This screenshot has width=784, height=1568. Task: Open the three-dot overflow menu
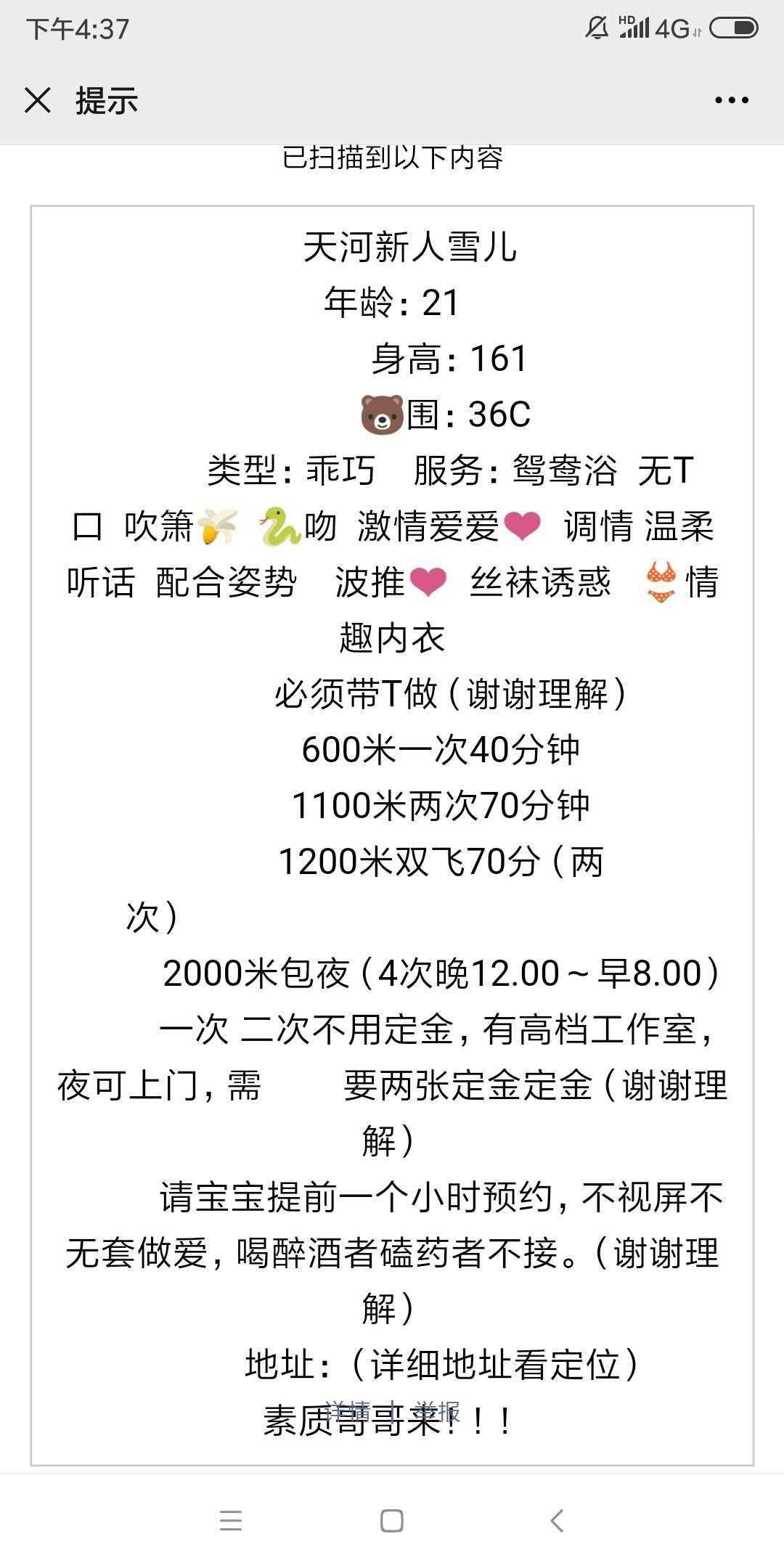[x=731, y=100]
